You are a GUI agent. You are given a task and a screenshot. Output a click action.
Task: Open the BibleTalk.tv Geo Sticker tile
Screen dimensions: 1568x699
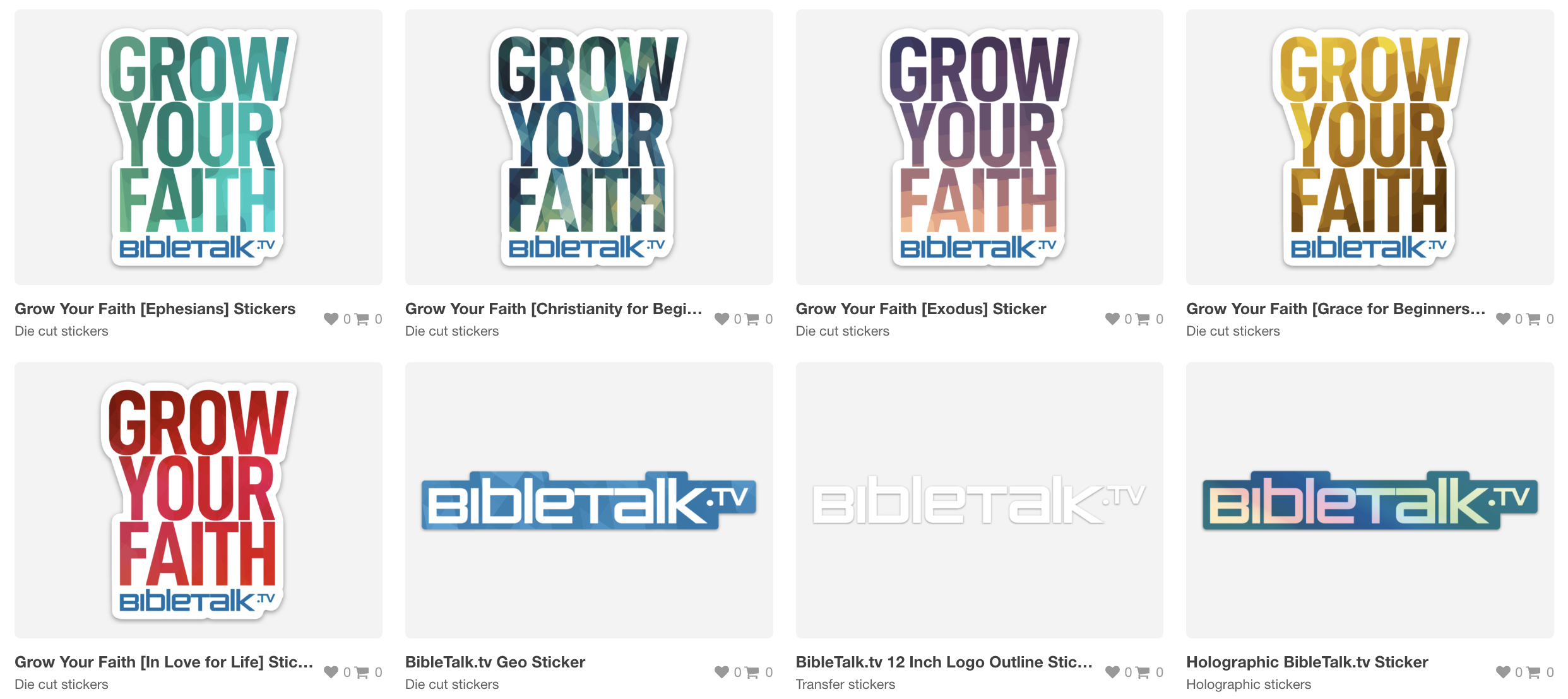[588, 500]
